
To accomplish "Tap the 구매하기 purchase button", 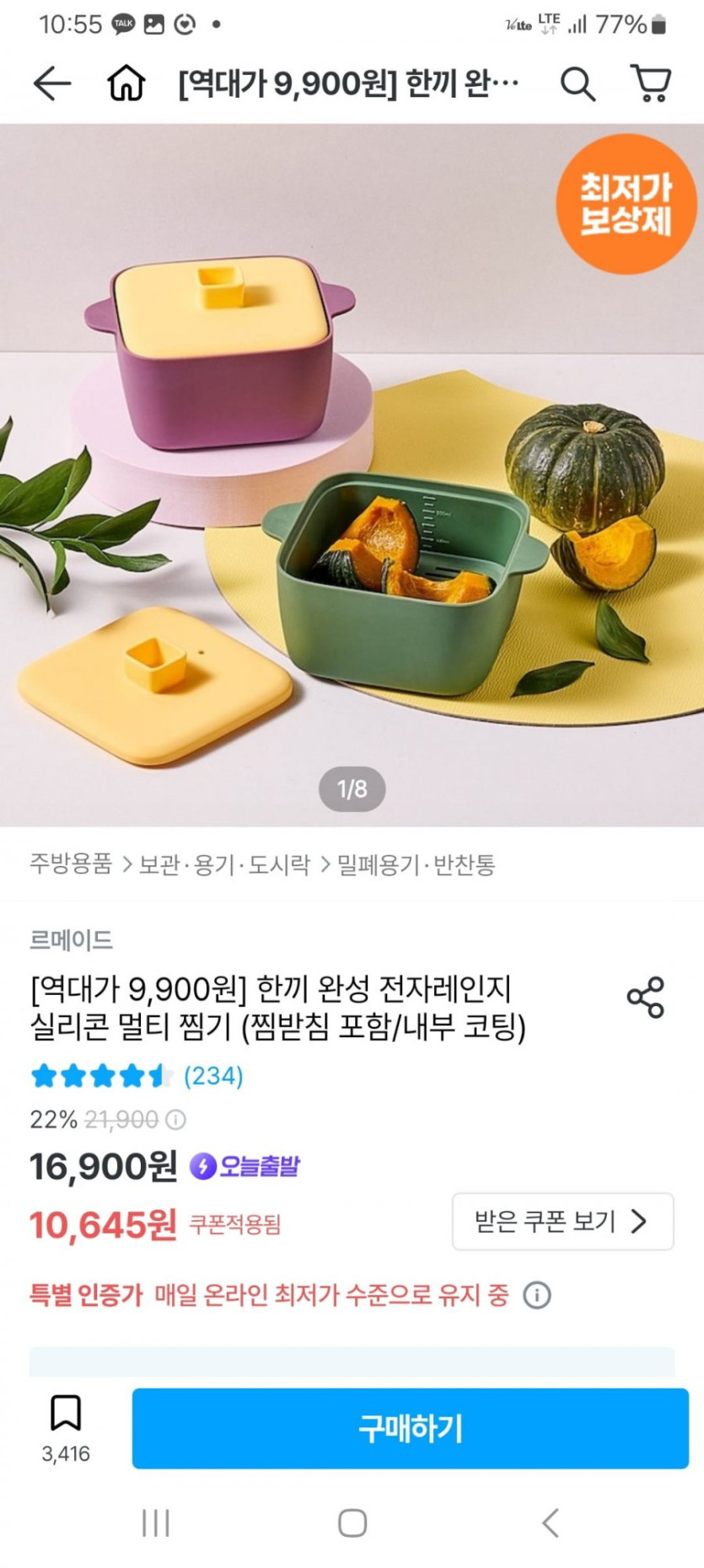I will (410, 1429).
